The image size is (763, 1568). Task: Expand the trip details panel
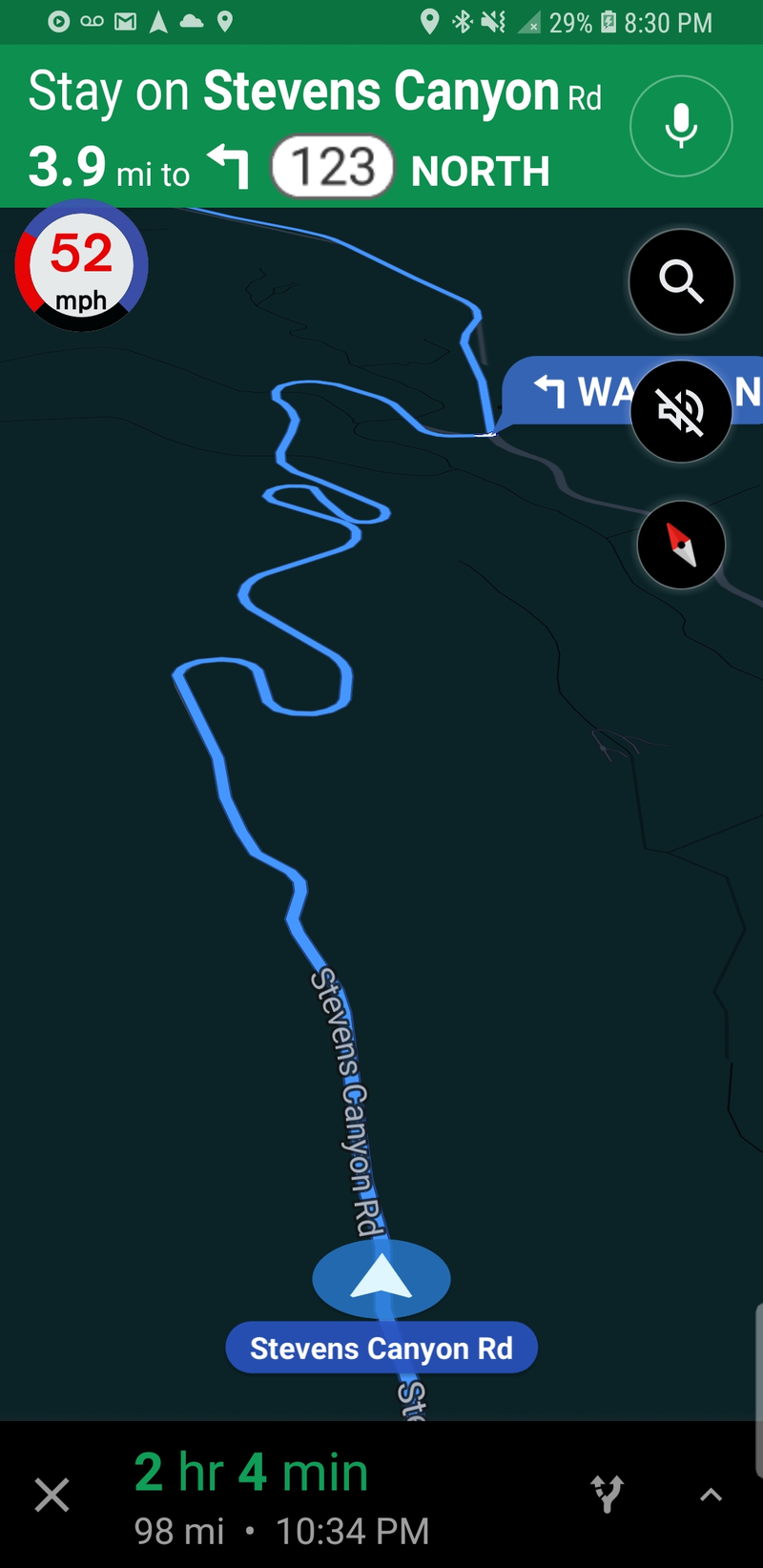coord(711,1495)
